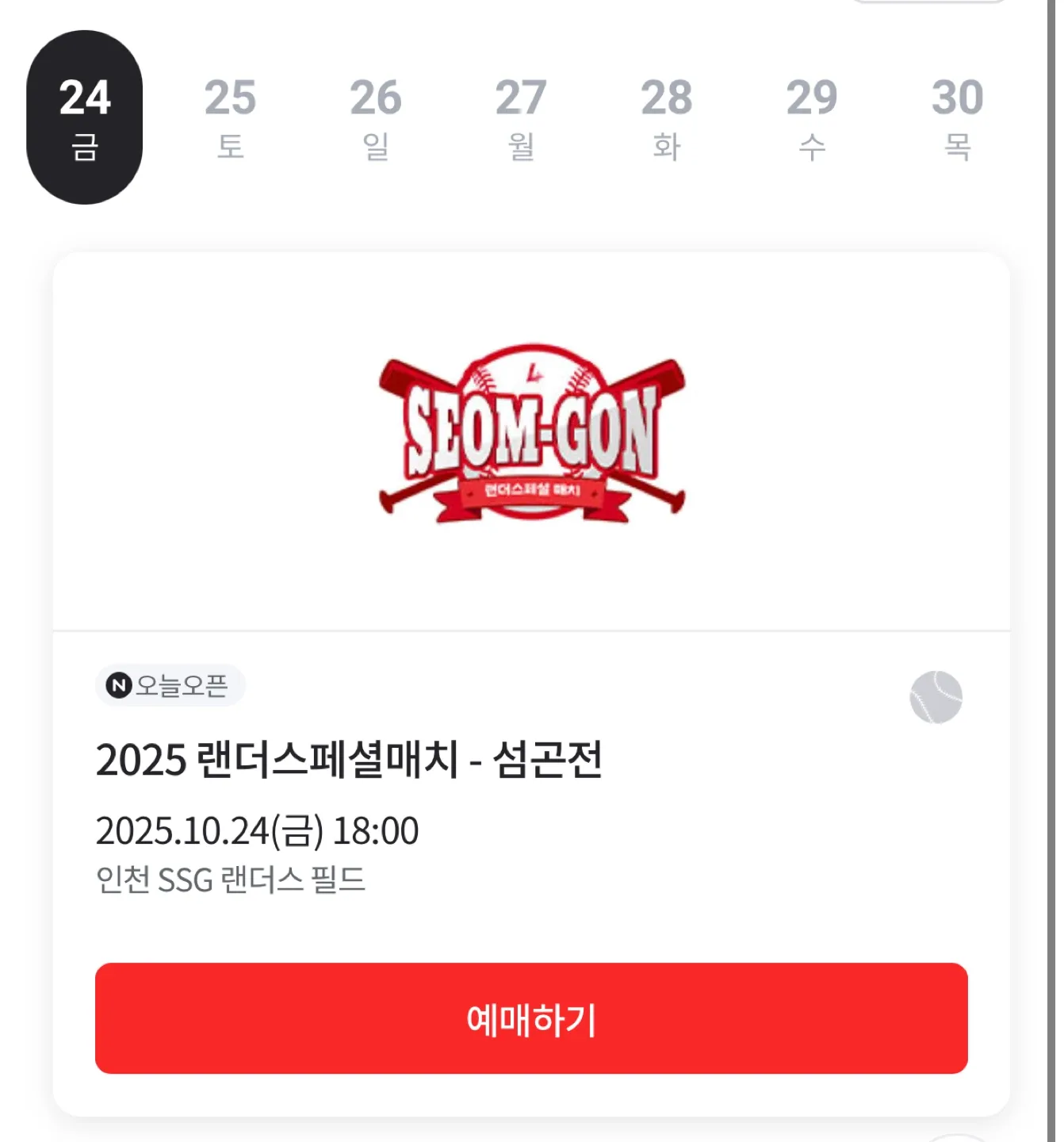The height and width of the screenshot is (1142, 1064).
Task: Choose Sunday the 26th date
Action: click(x=376, y=117)
